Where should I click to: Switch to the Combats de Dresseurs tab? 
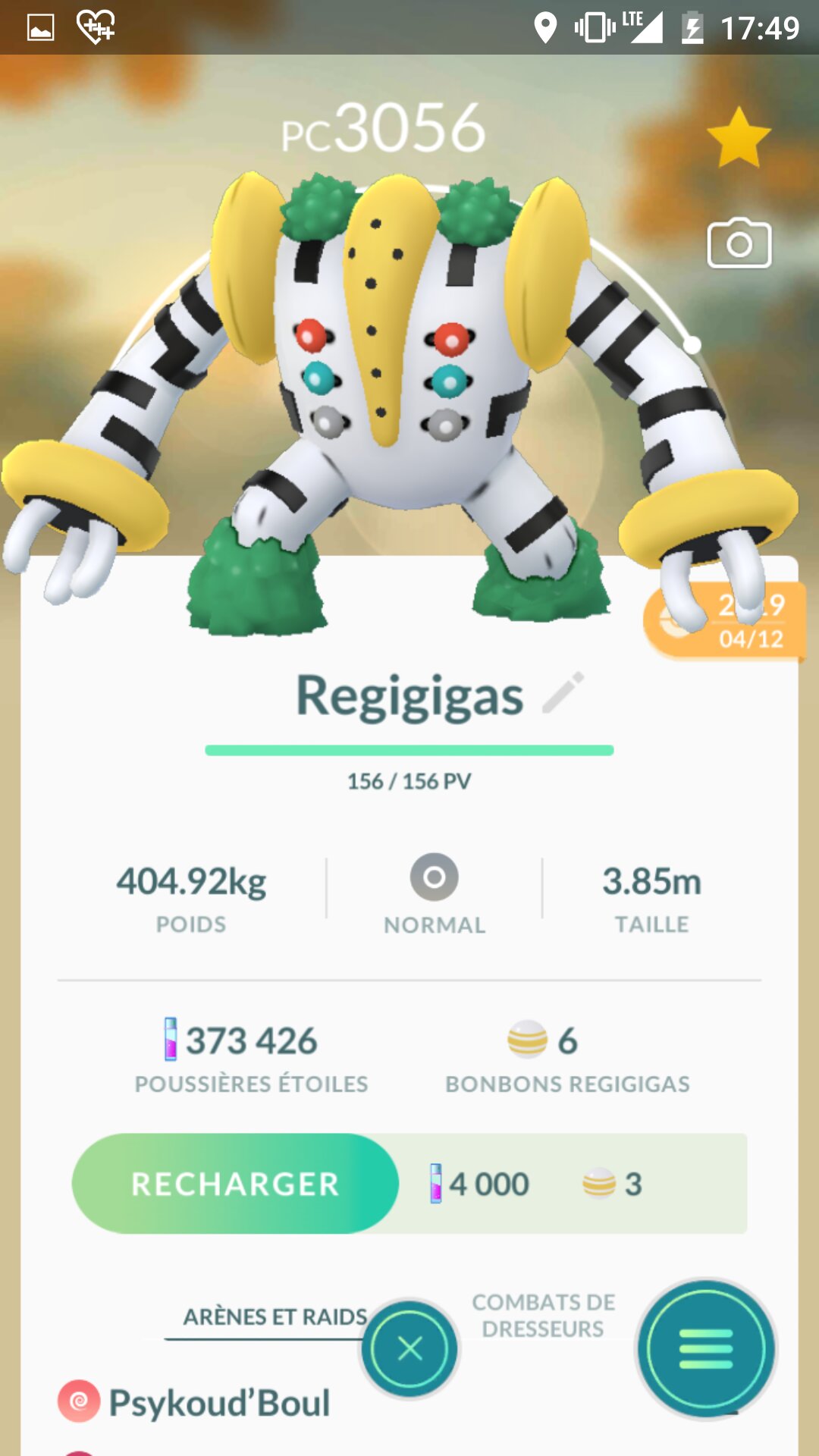coord(543,1316)
